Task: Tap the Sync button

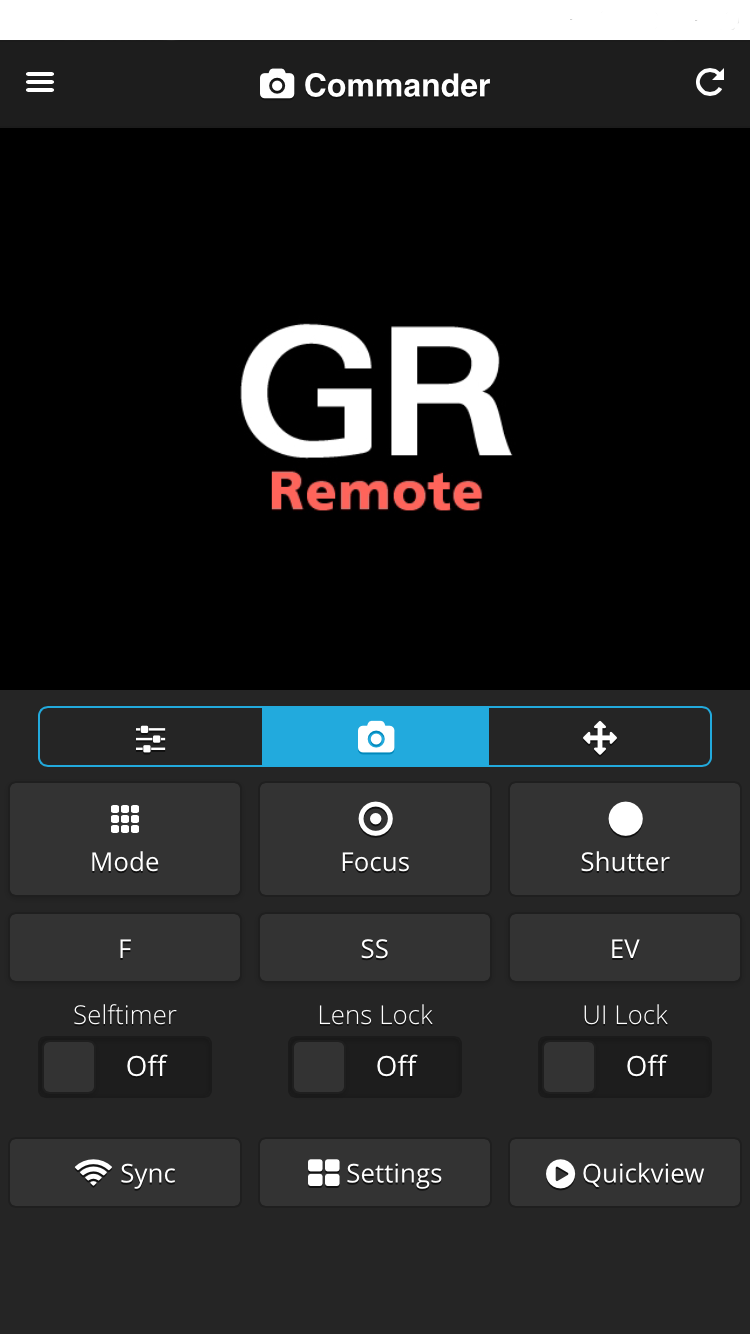Action: pos(125,1173)
